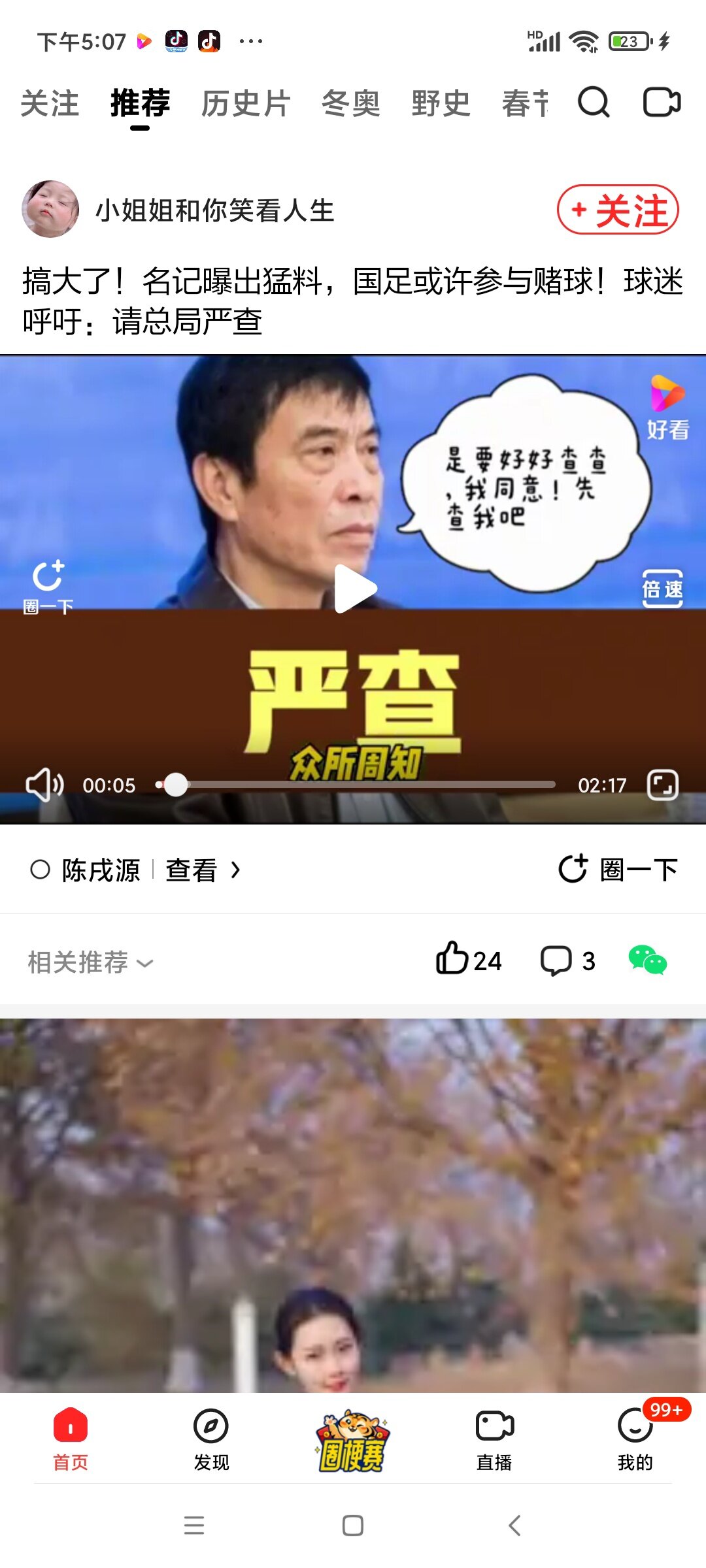
Task: Open the 小姐姐和你笑看人生 profile avatar
Action: coord(50,209)
